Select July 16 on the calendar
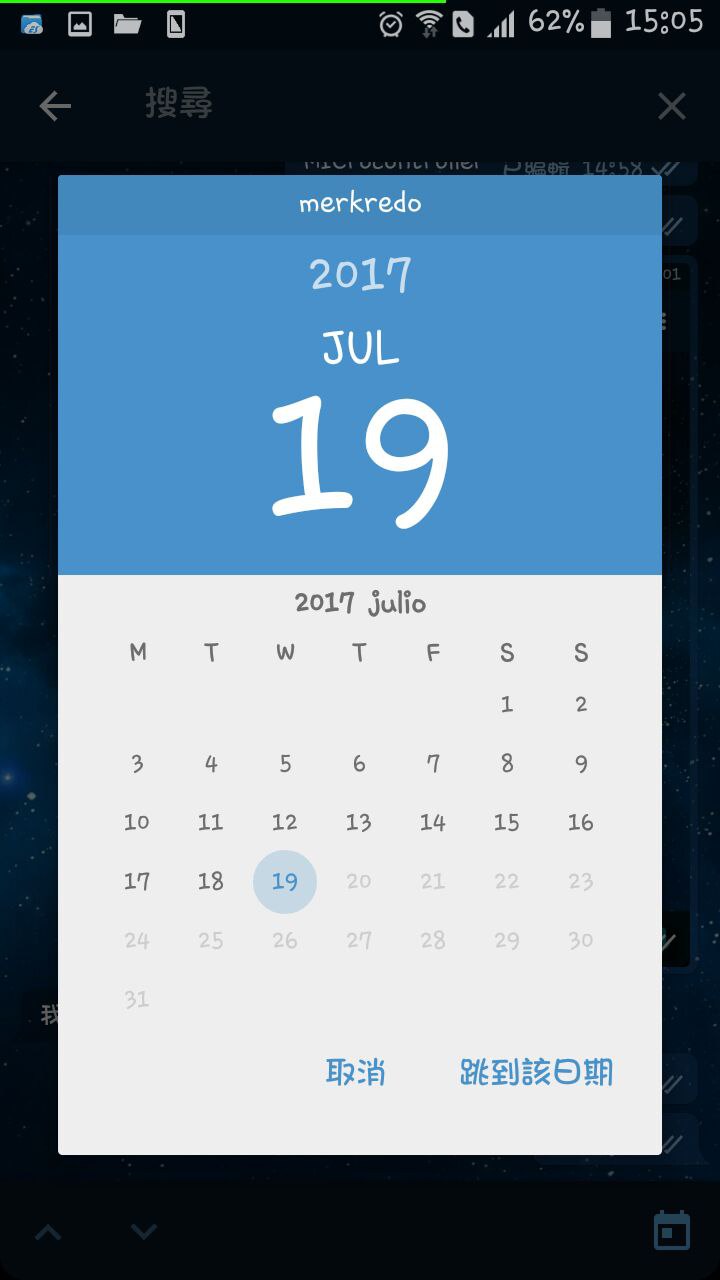The width and height of the screenshot is (720, 1280). [x=581, y=822]
